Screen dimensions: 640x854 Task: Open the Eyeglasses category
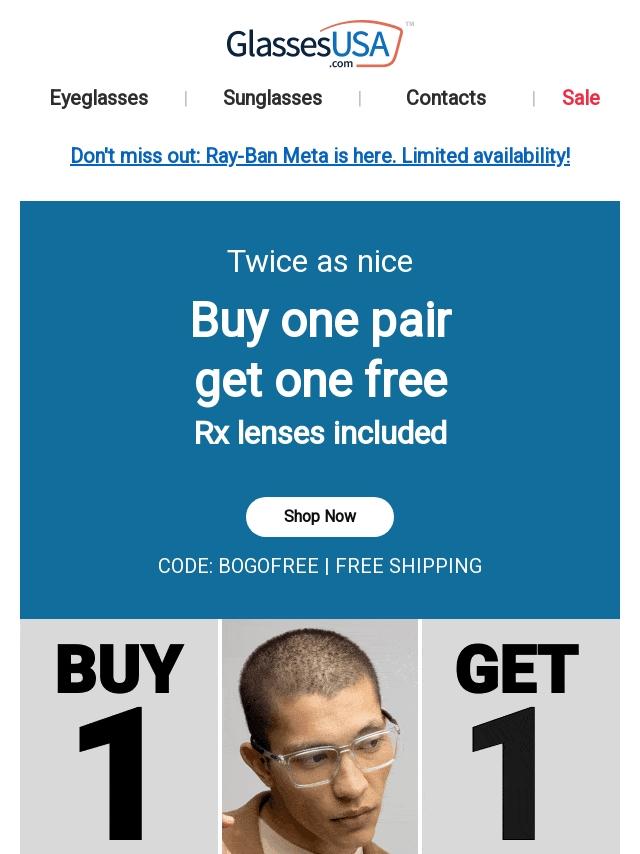[x=99, y=98]
